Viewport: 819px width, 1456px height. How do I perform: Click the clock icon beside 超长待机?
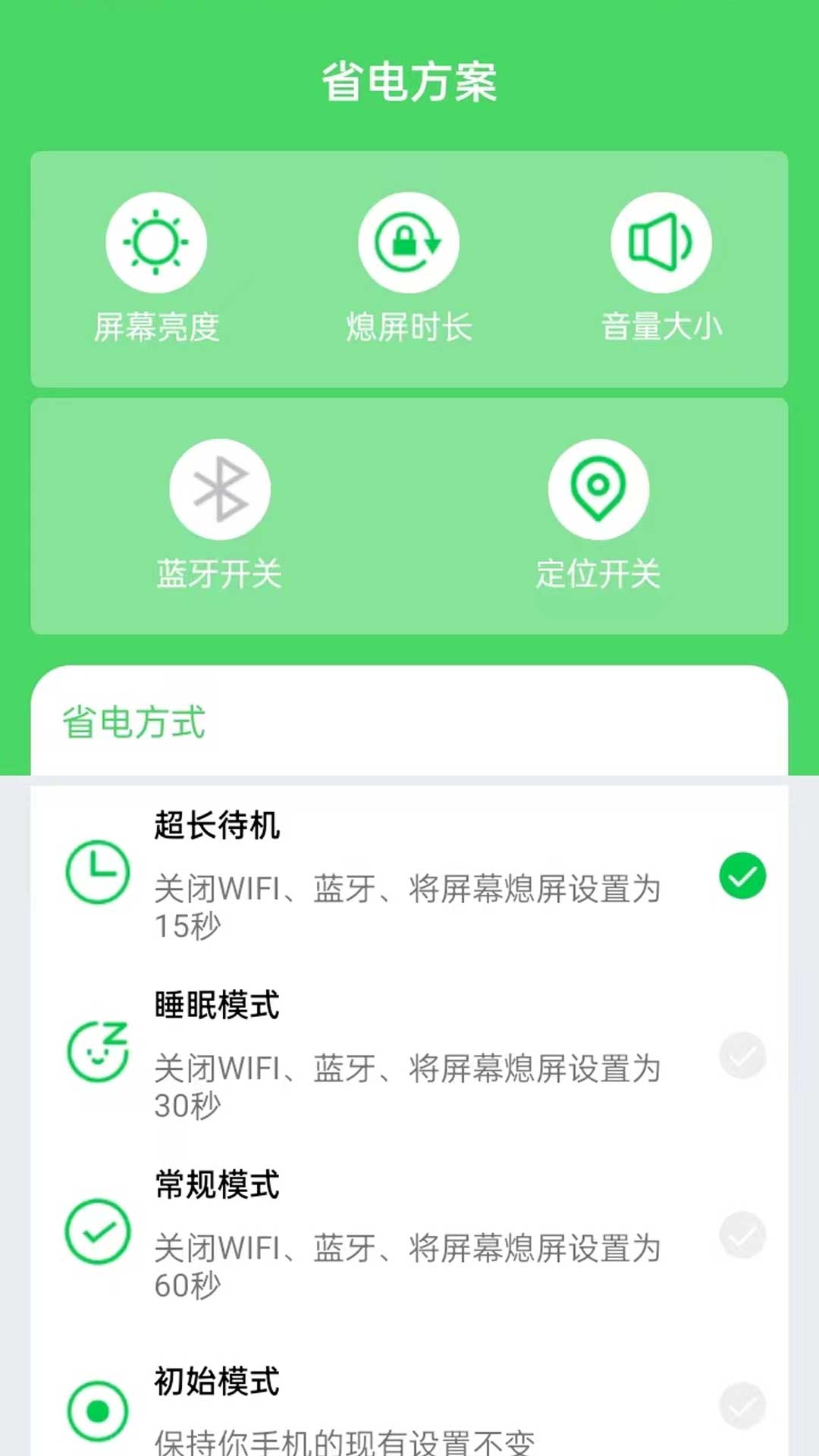coord(98,872)
